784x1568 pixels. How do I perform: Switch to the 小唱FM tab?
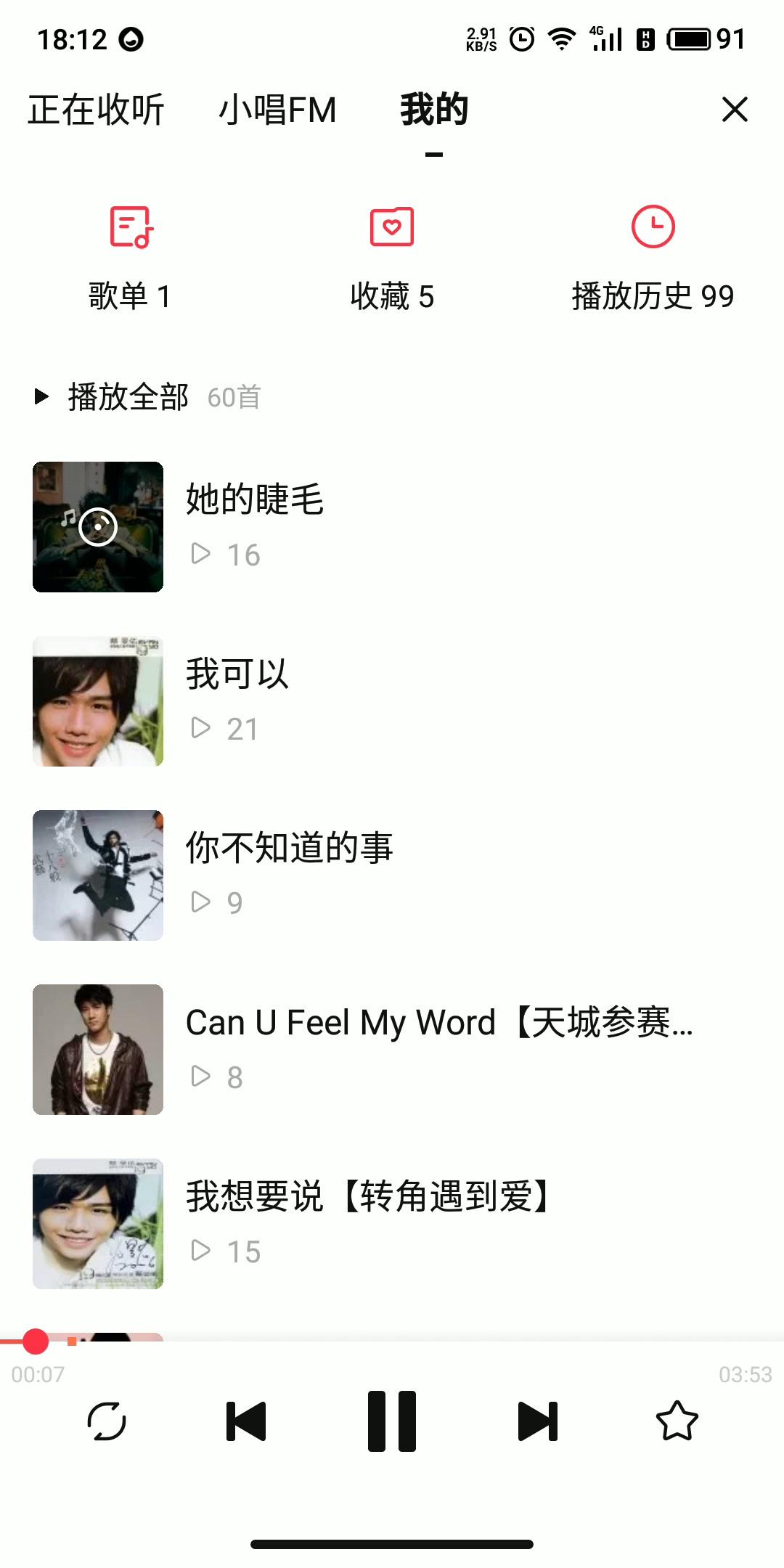[x=278, y=110]
